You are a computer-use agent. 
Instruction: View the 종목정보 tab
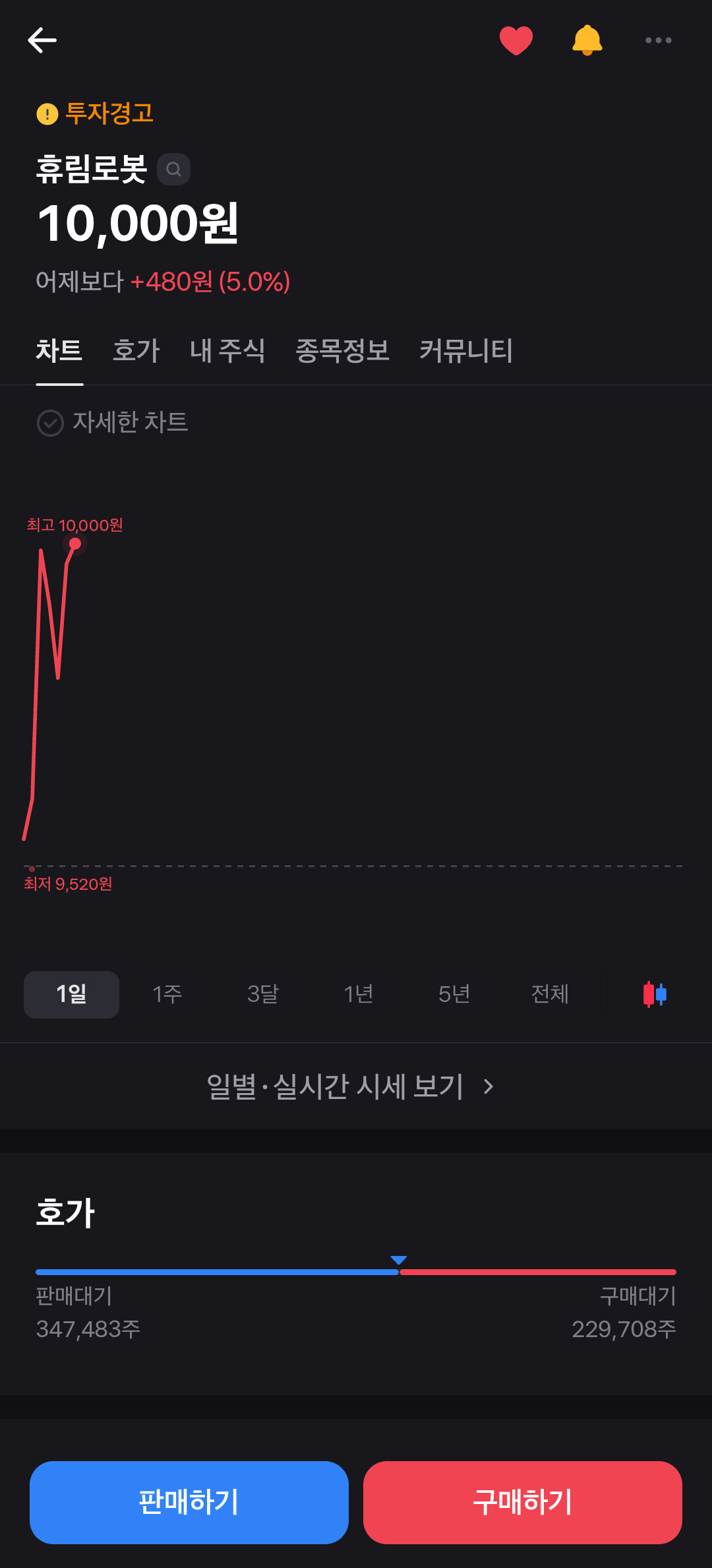point(342,350)
